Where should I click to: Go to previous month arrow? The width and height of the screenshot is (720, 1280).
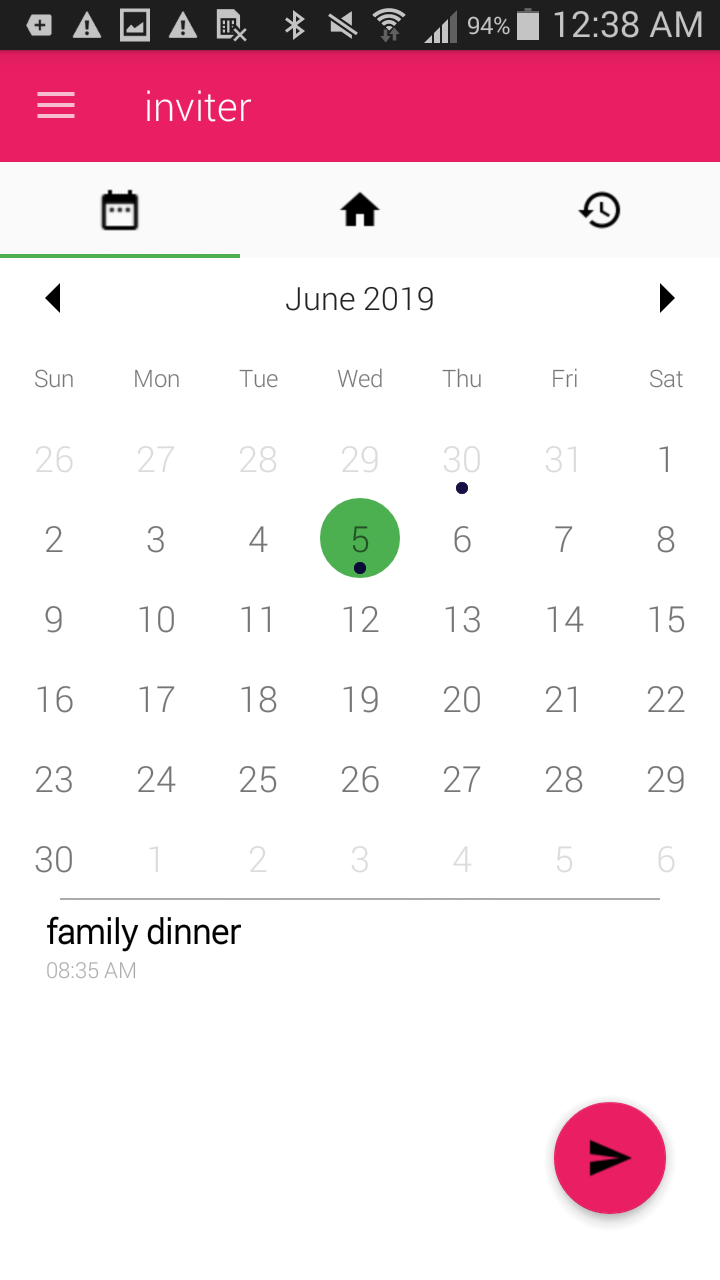[x=53, y=298]
